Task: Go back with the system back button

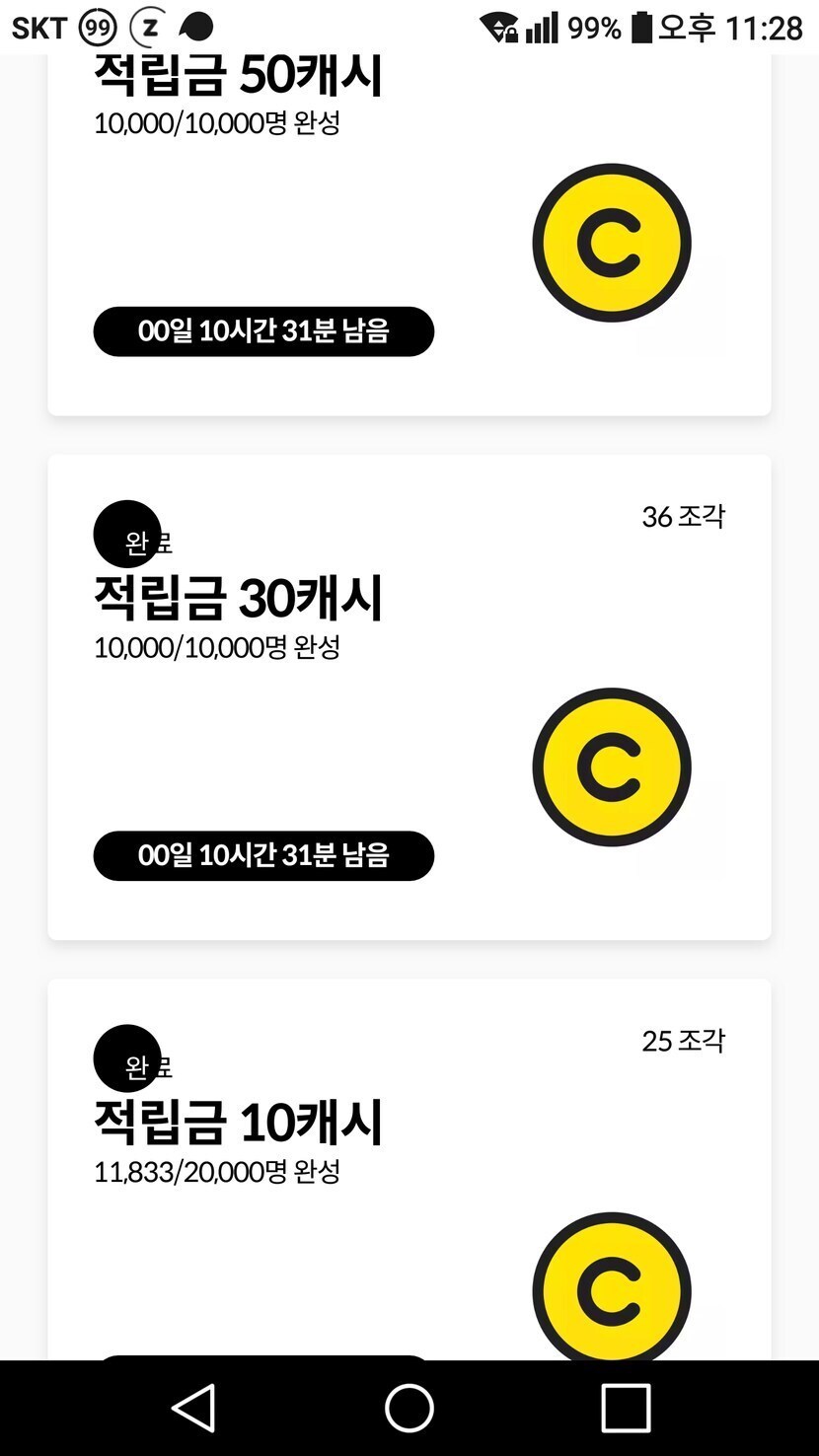Action: (193, 1407)
